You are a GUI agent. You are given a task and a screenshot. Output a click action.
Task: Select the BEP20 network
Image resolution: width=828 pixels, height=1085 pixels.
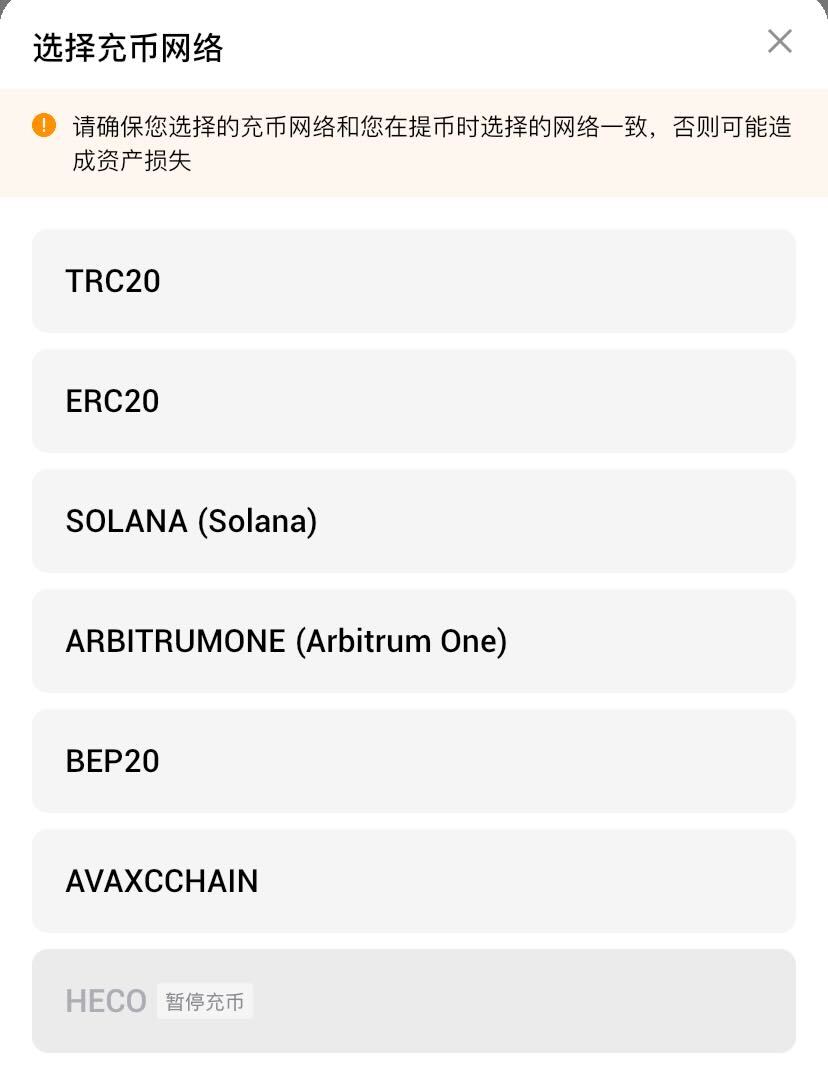(413, 761)
